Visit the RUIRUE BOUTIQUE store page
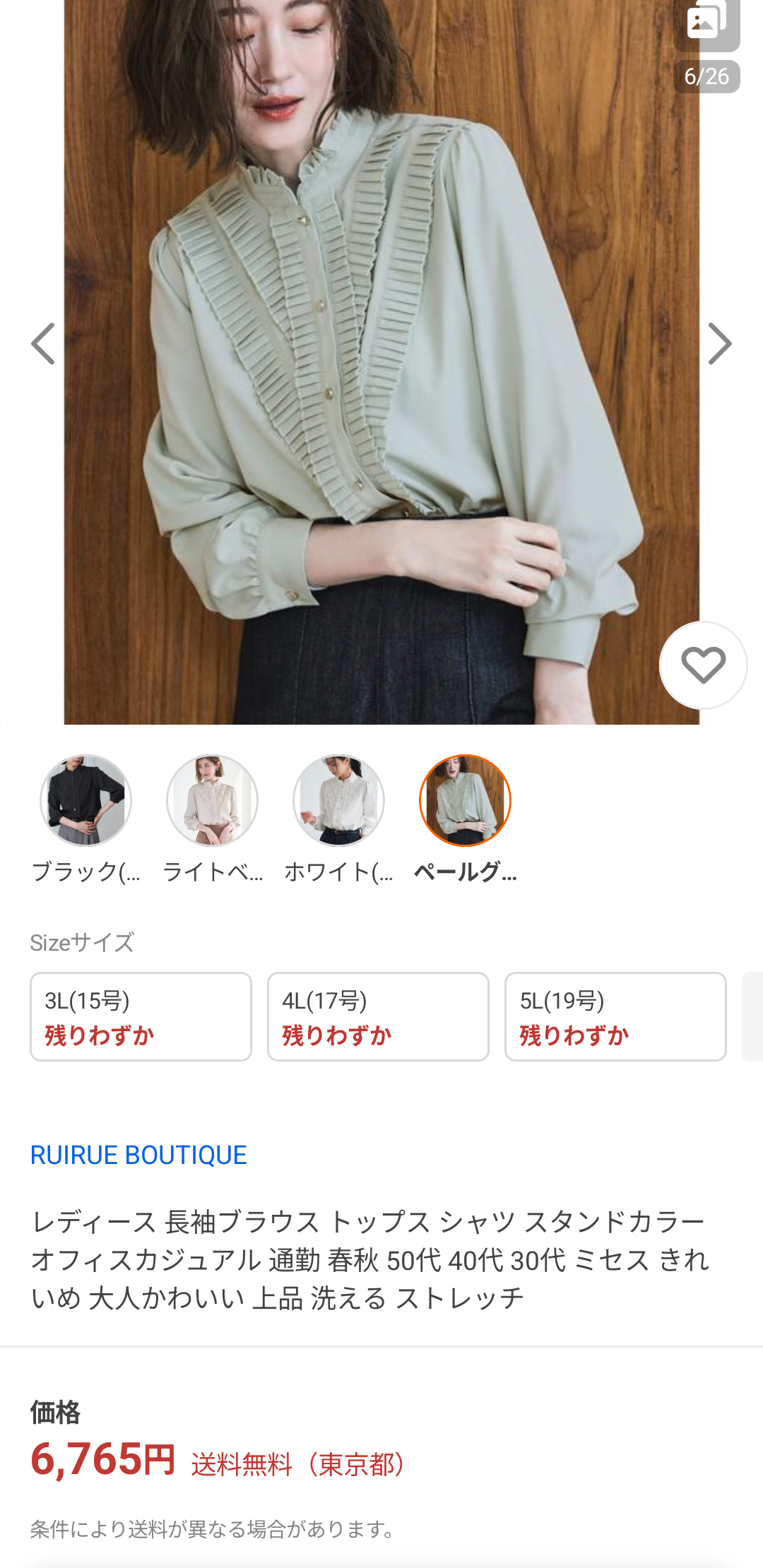Image resolution: width=763 pixels, height=1568 pixels. [138, 1155]
